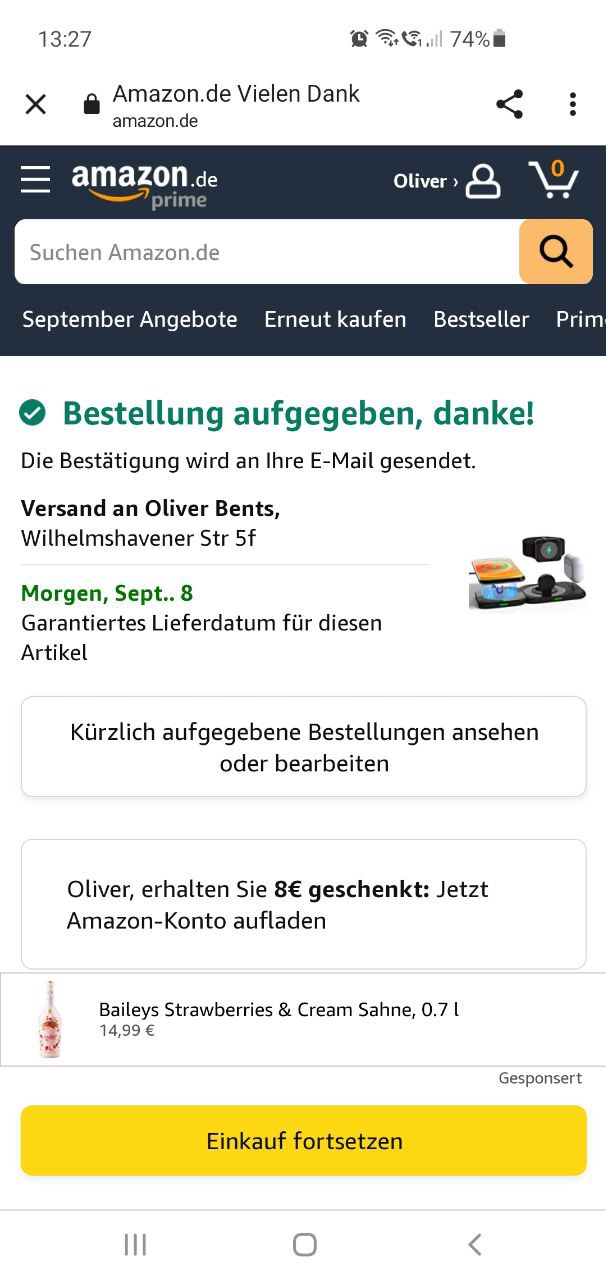Open the 8€ Amazon-Konto aufladen offer
Image resolution: width=606 pixels, height=1280 pixels.
click(x=304, y=904)
